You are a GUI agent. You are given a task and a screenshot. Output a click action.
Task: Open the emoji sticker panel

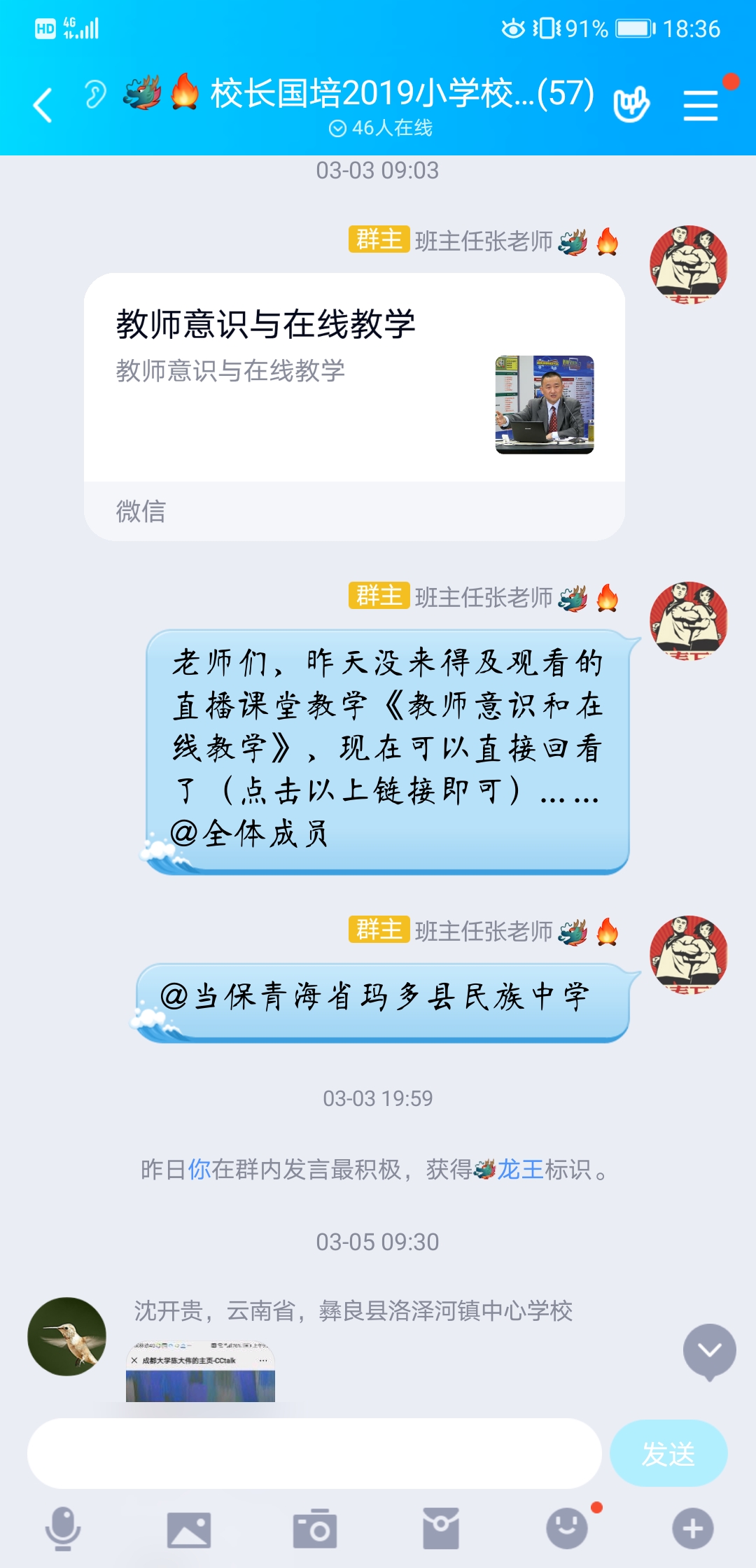click(x=567, y=1529)
